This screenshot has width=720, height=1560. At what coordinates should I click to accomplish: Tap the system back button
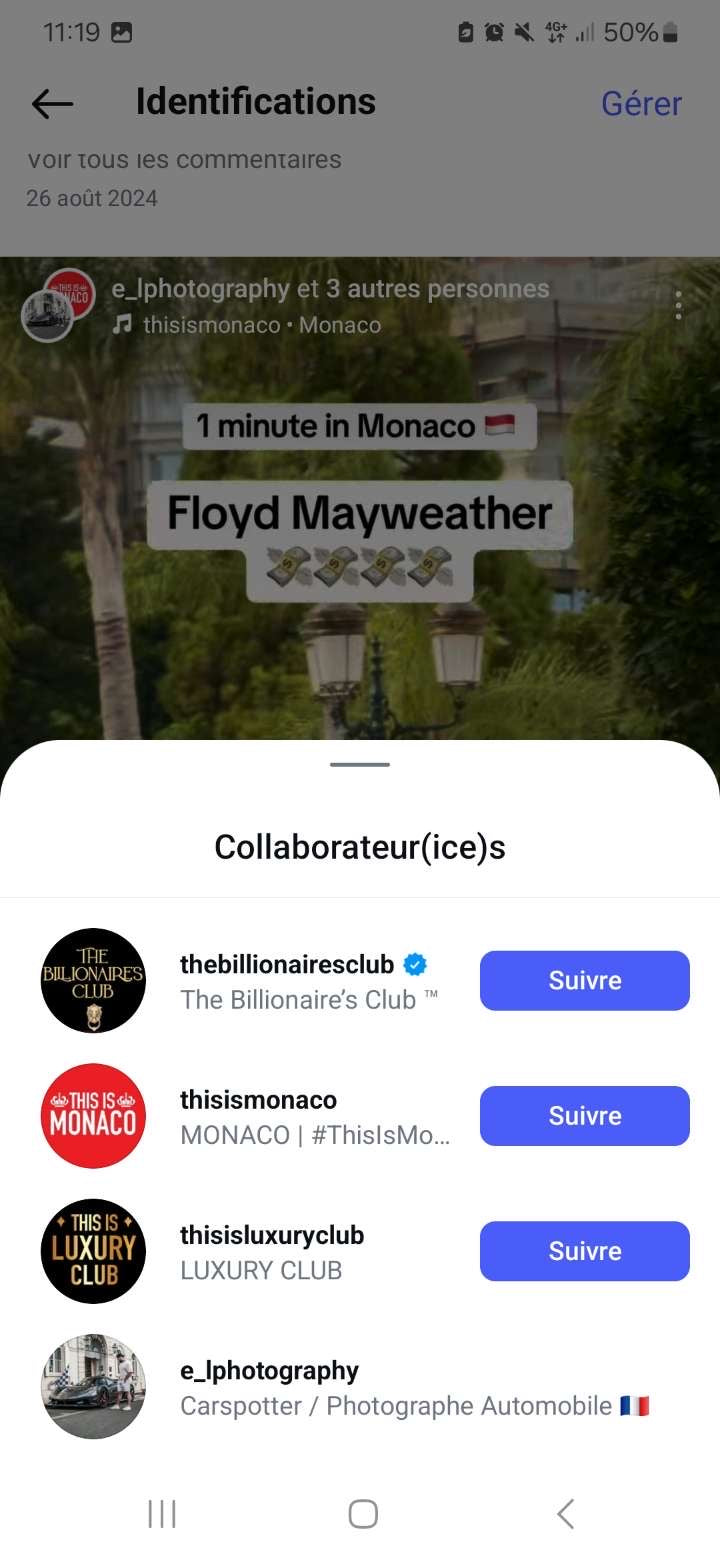click(565, 1514)
